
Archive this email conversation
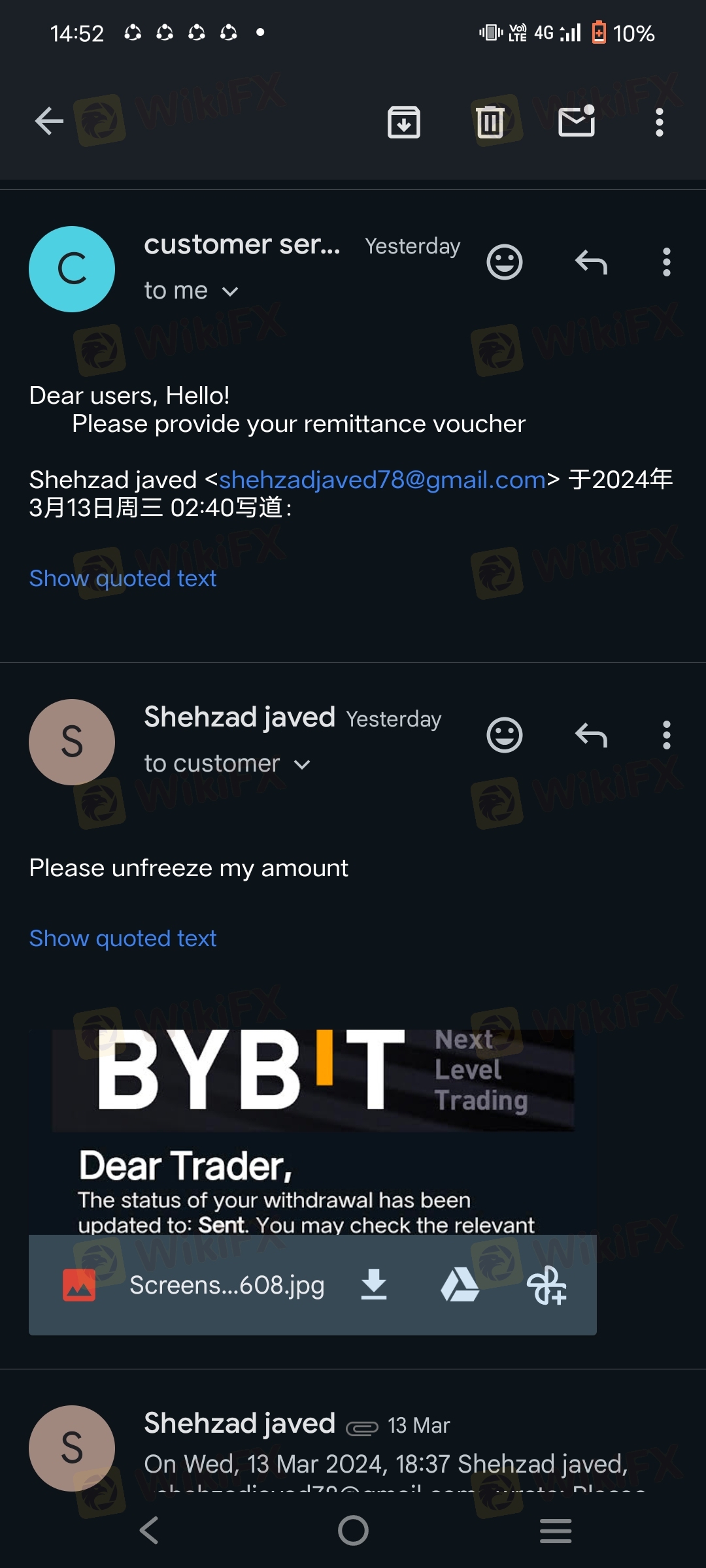click(404, 122)
